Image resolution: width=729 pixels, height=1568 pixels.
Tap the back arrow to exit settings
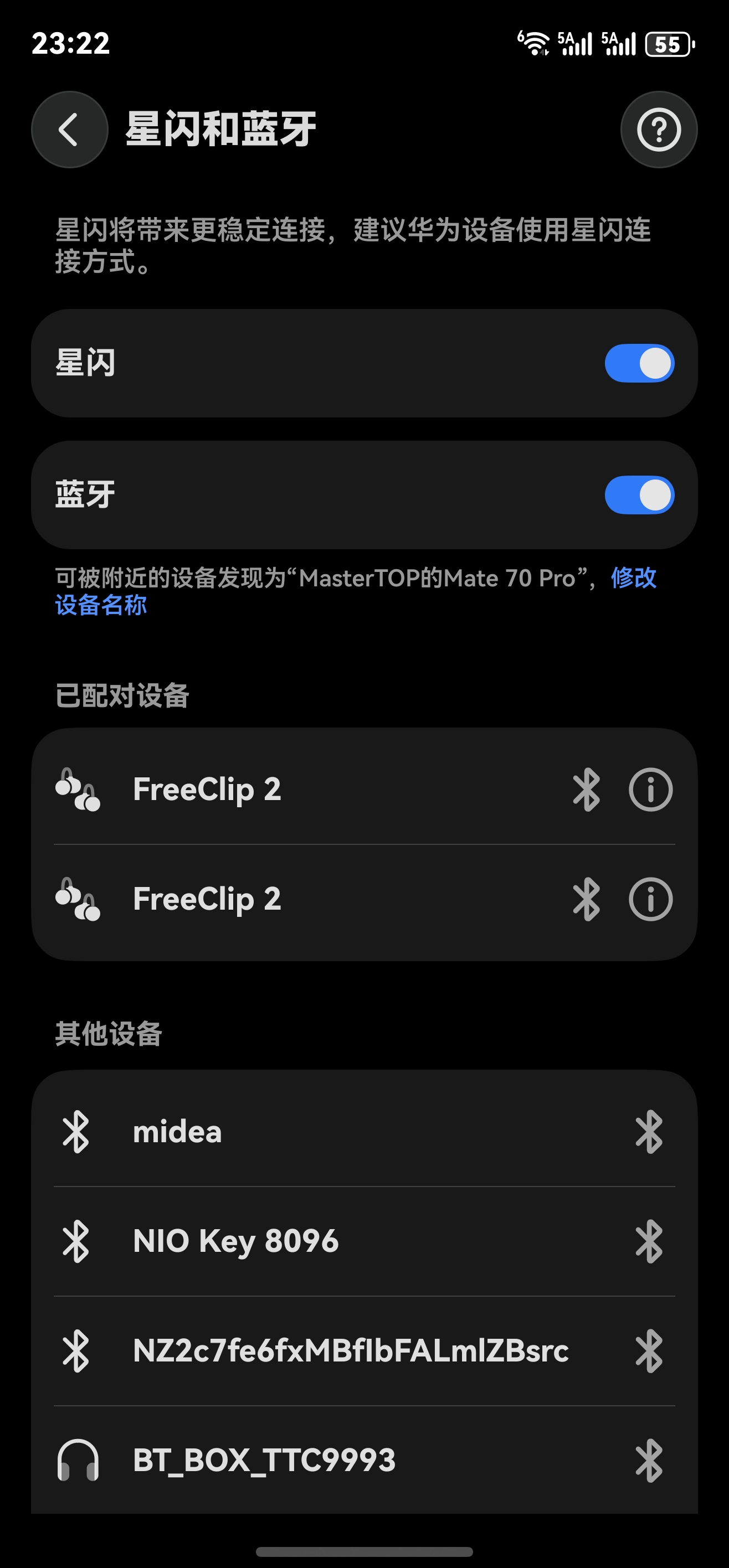(x=68, y=129)
